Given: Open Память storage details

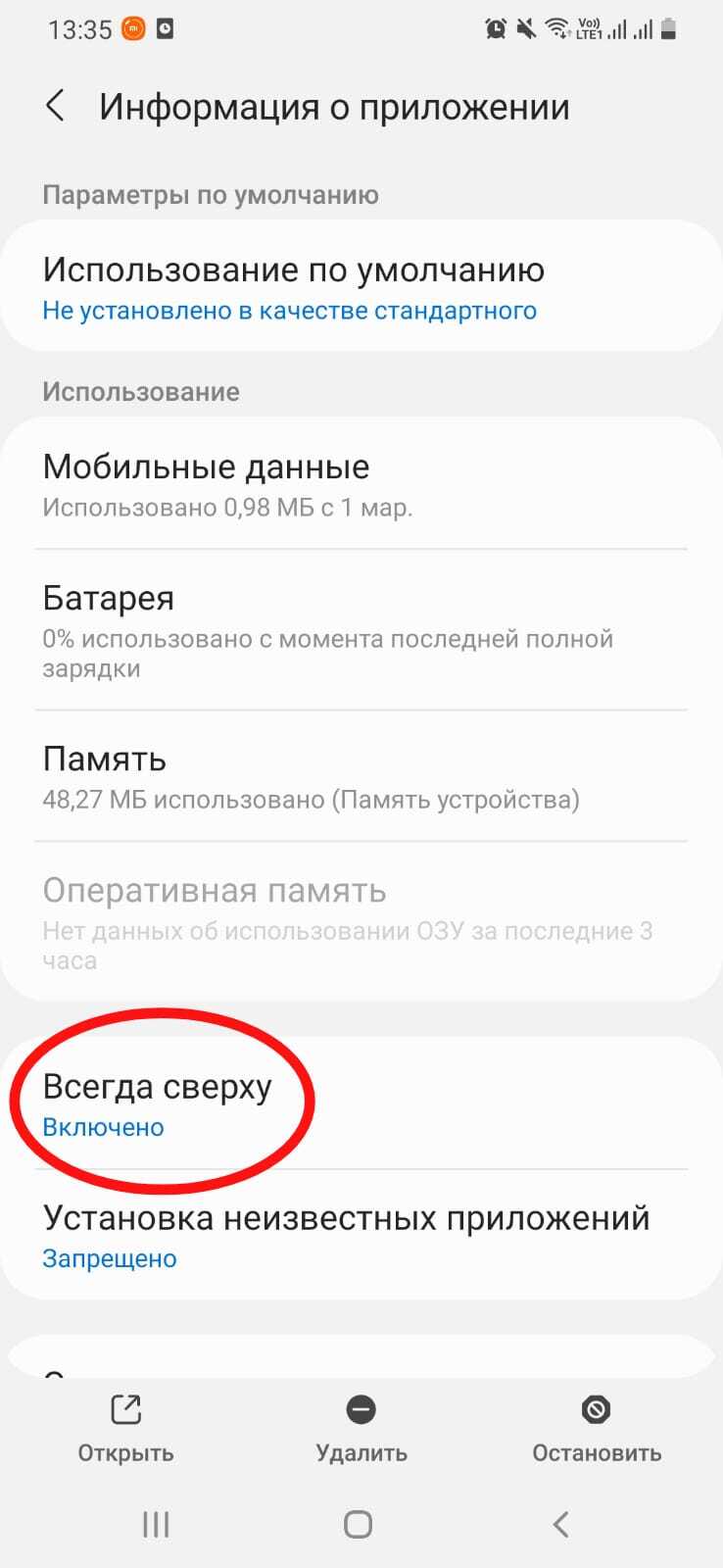Looking at the screenshot, I should tap(361, 776).
